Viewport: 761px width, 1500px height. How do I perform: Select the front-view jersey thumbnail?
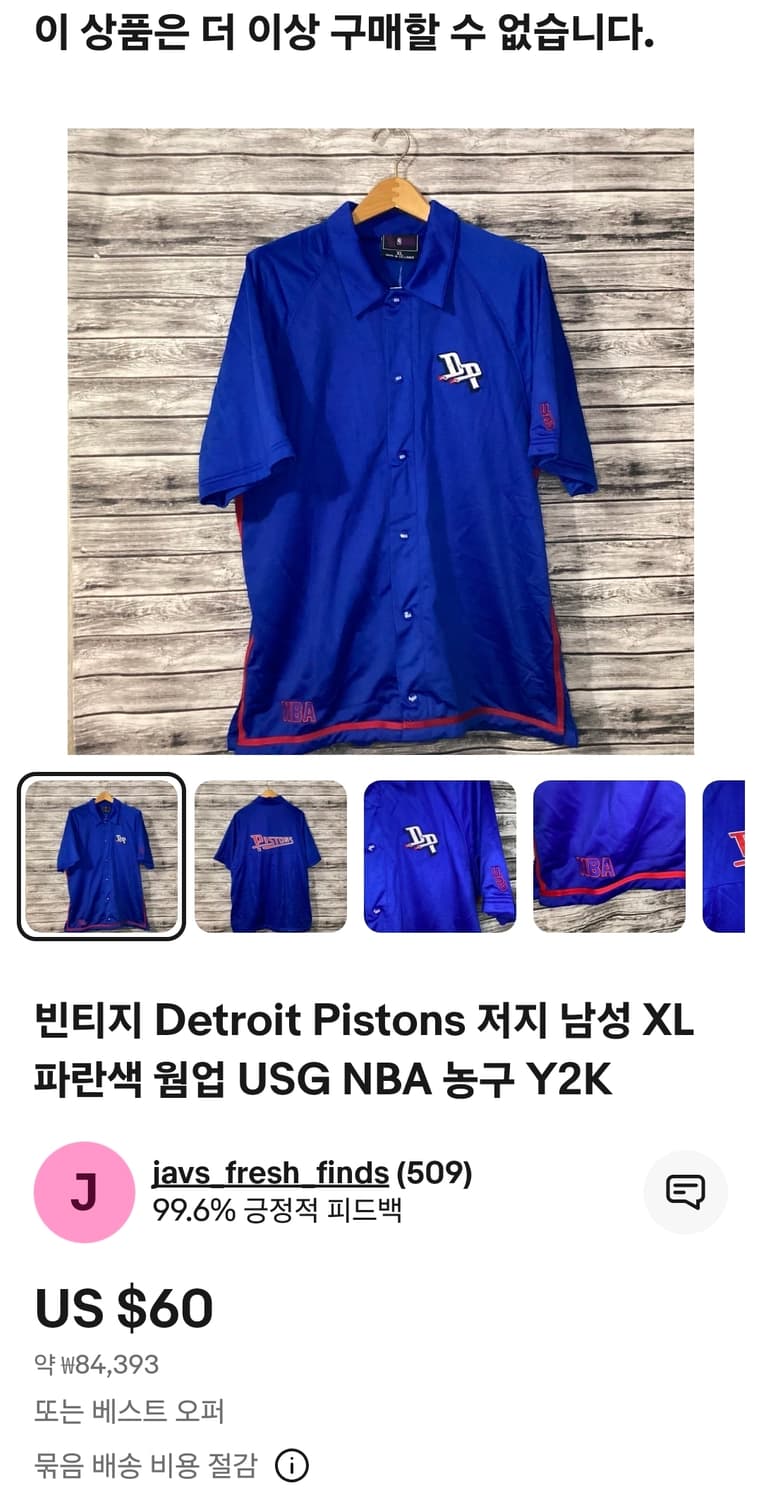101,856
